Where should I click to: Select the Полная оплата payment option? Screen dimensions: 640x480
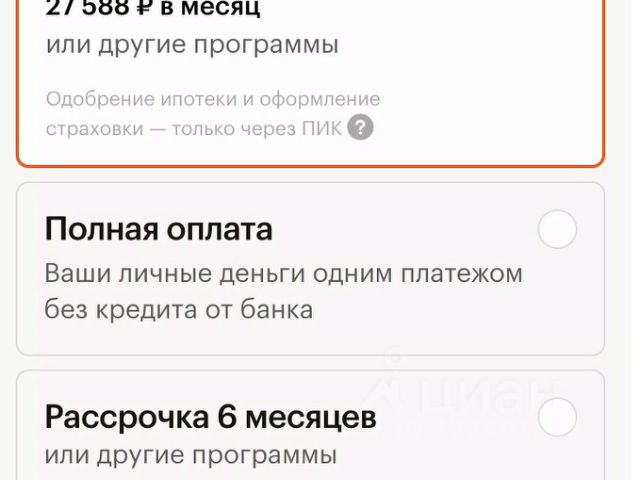(x=557, y=230)
